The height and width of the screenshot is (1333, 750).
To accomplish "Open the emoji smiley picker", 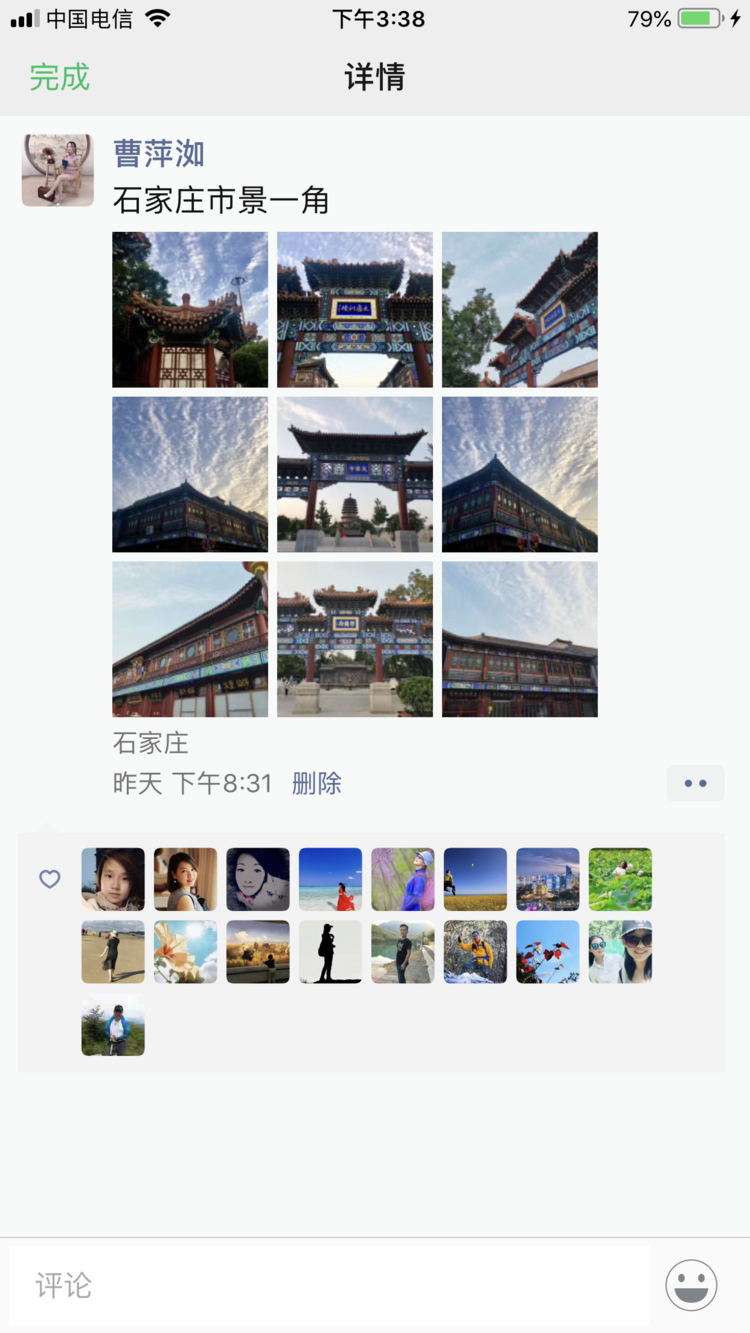I will pos(691,1285).
